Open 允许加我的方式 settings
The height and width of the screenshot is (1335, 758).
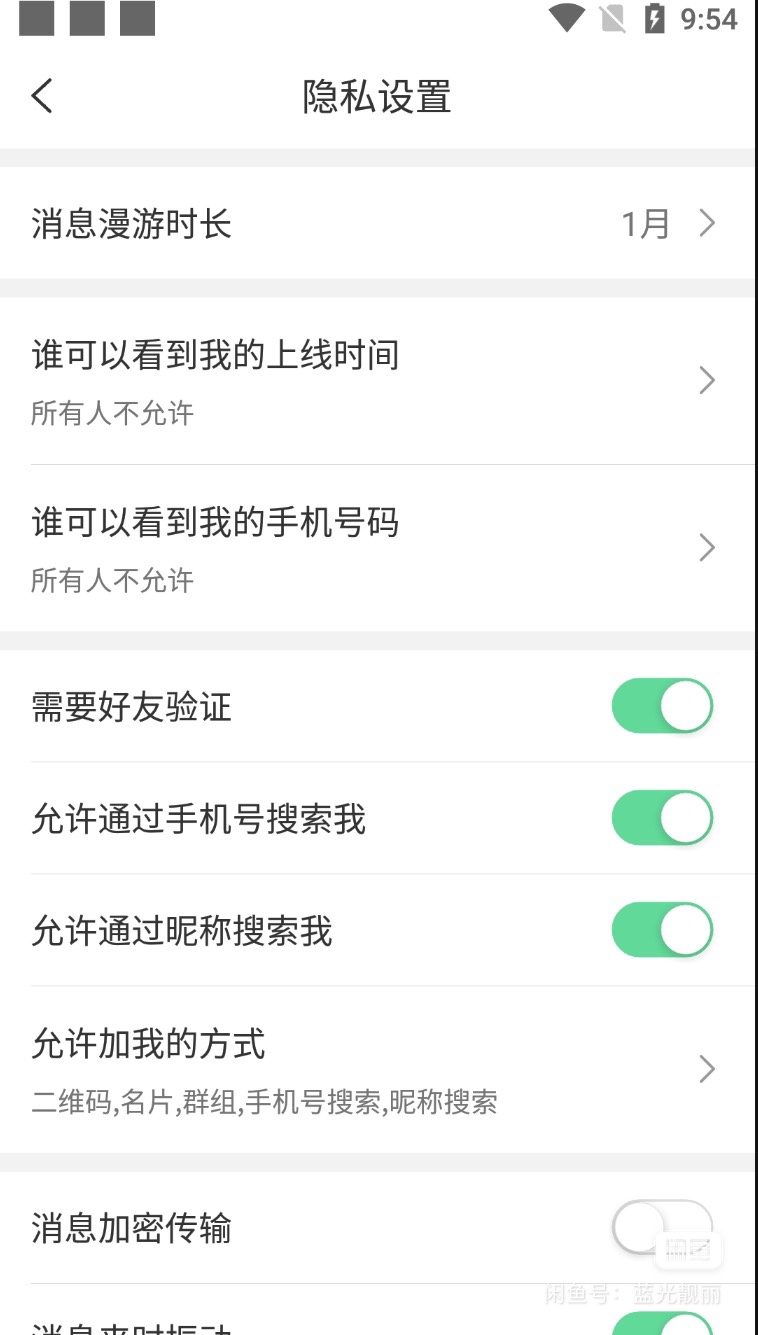pyautogui.click(x=377, y=1070)
